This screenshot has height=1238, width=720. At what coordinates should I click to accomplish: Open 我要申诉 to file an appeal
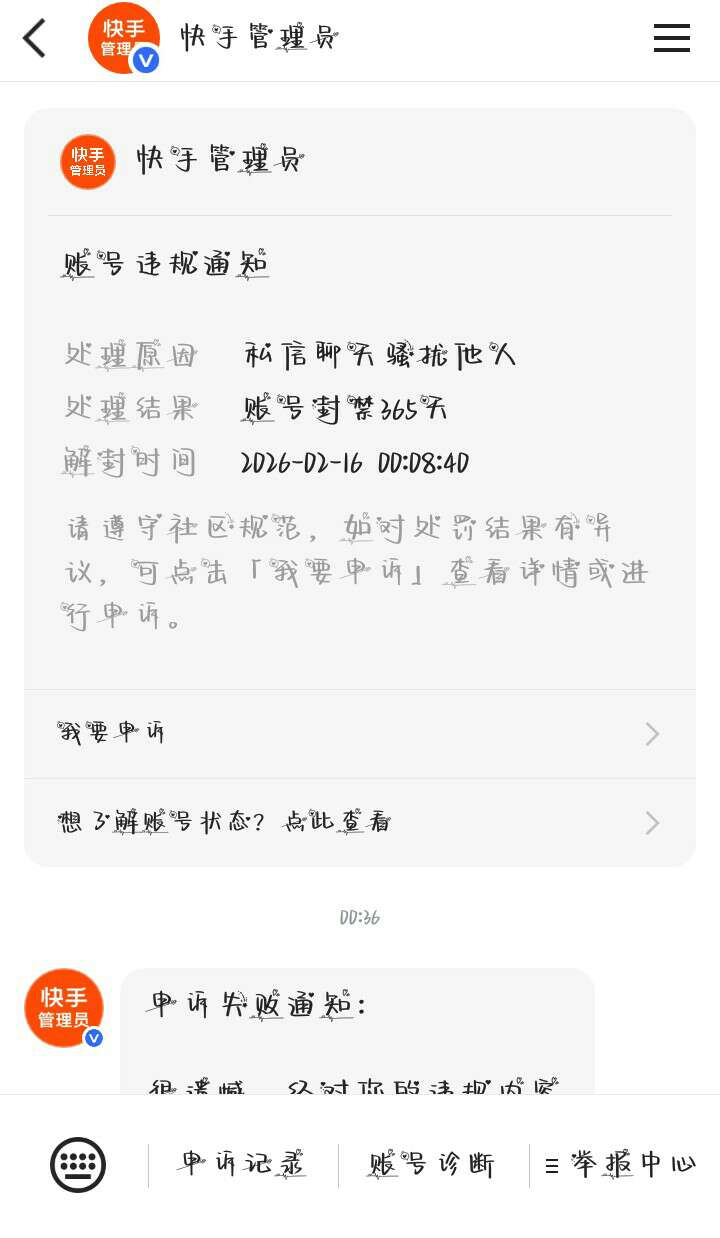click(x=360, y=734)
